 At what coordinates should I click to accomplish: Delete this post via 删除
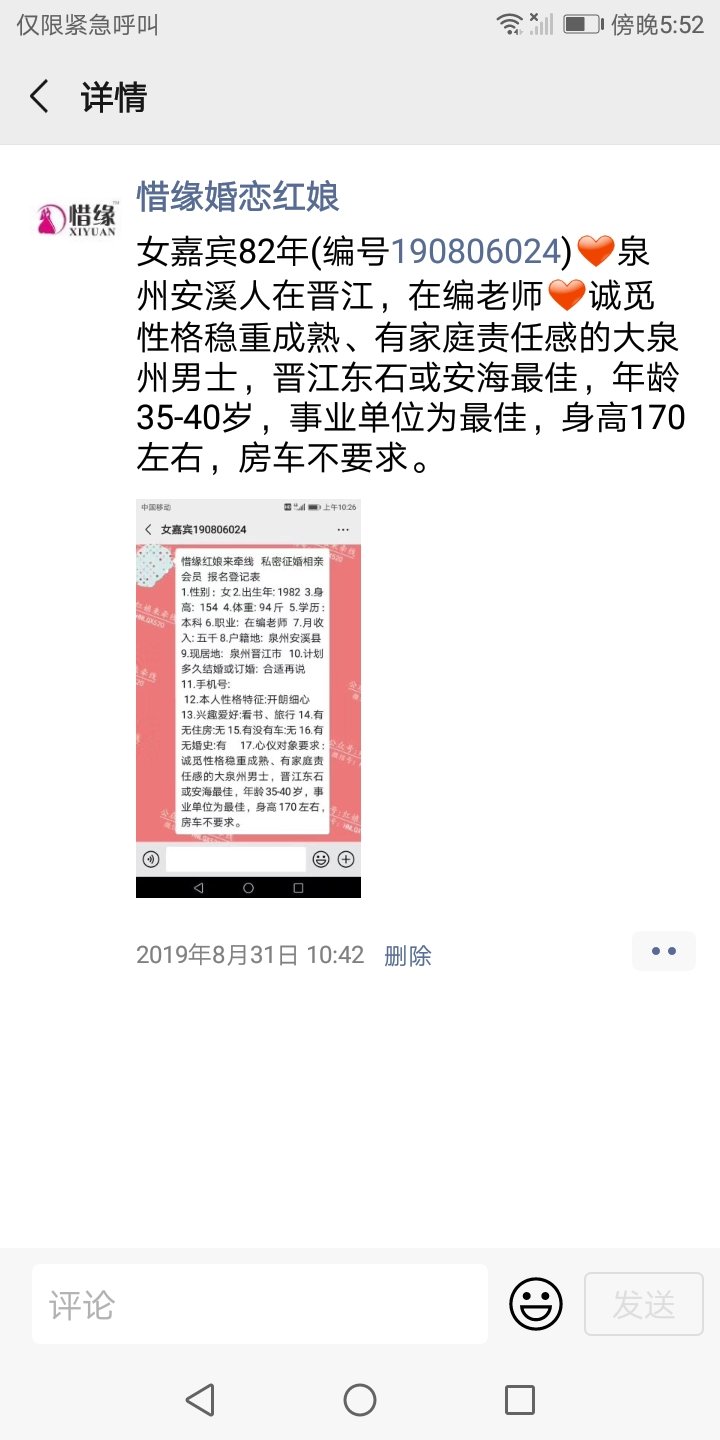coord(407,955)
